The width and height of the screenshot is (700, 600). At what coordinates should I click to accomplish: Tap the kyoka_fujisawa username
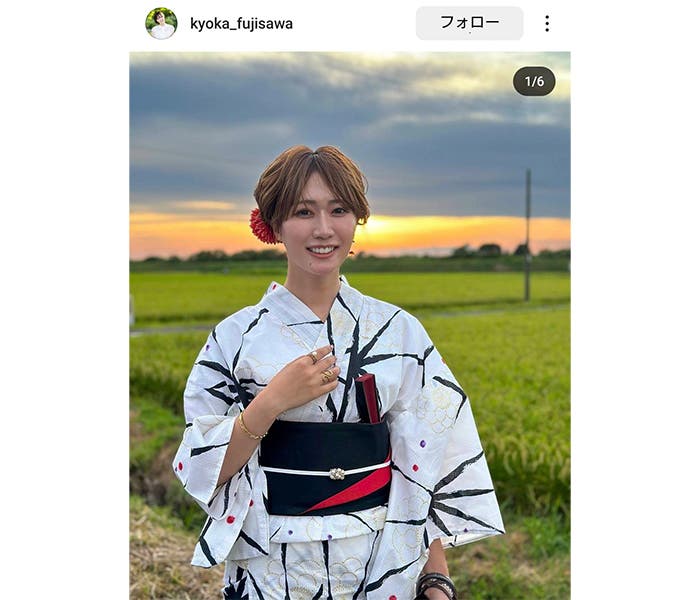241,24
